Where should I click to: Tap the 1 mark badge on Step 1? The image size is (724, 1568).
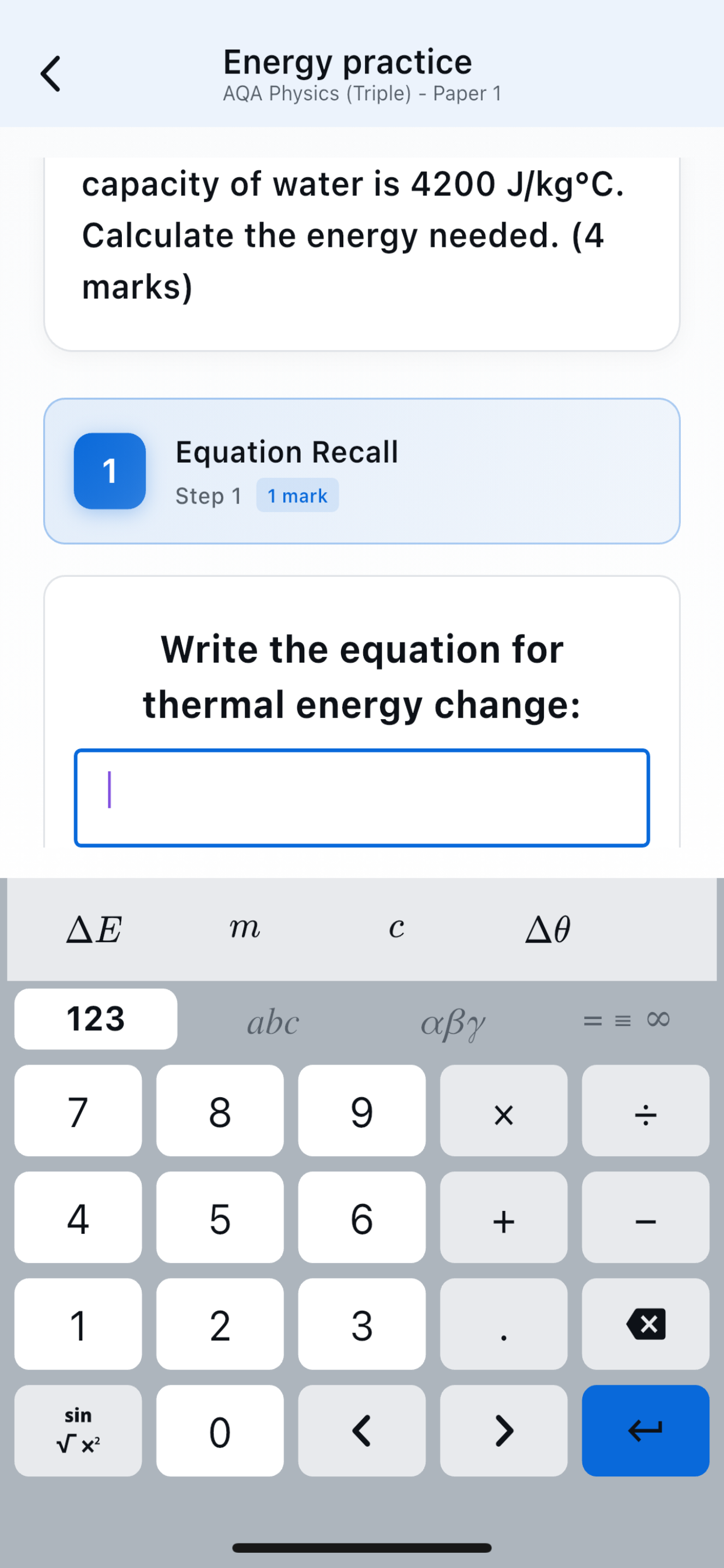click(297, 495)
